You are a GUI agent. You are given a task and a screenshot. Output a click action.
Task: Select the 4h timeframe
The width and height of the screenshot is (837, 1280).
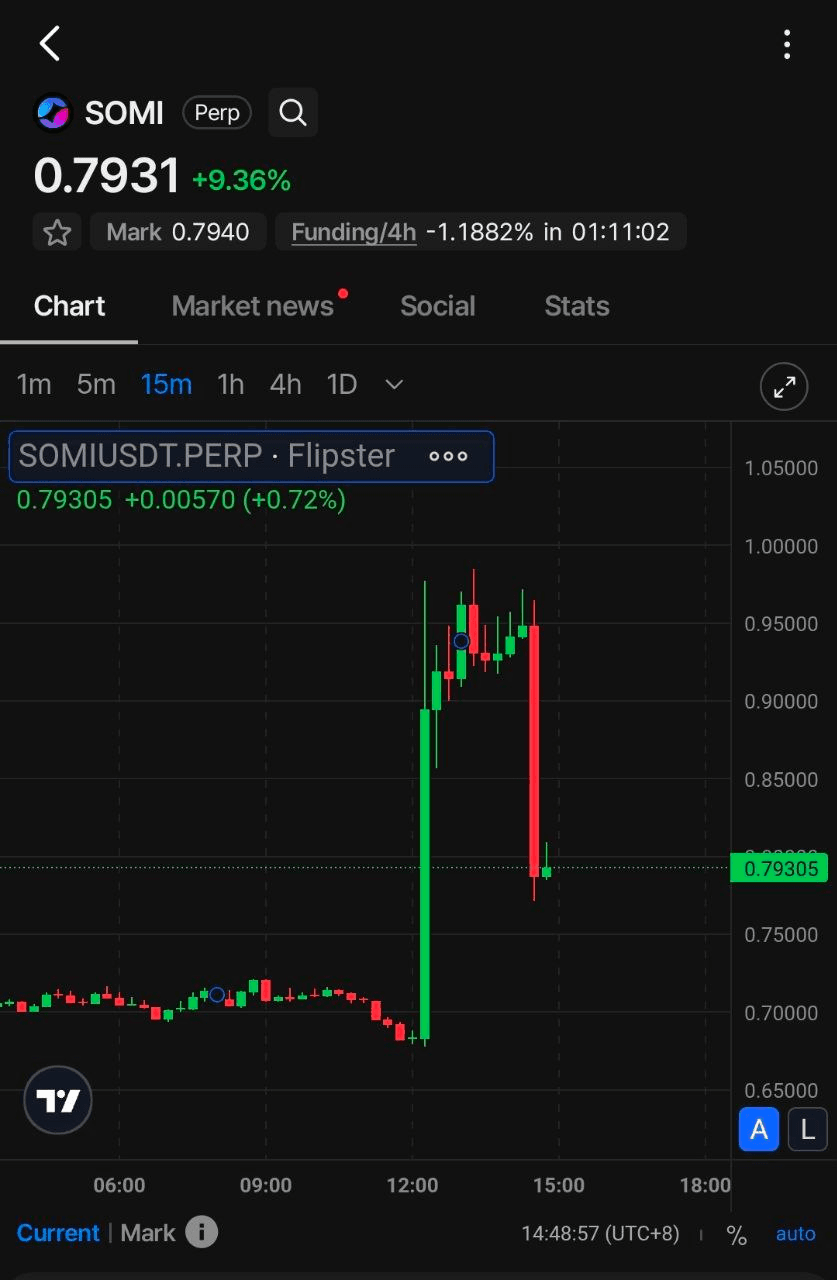285,385
